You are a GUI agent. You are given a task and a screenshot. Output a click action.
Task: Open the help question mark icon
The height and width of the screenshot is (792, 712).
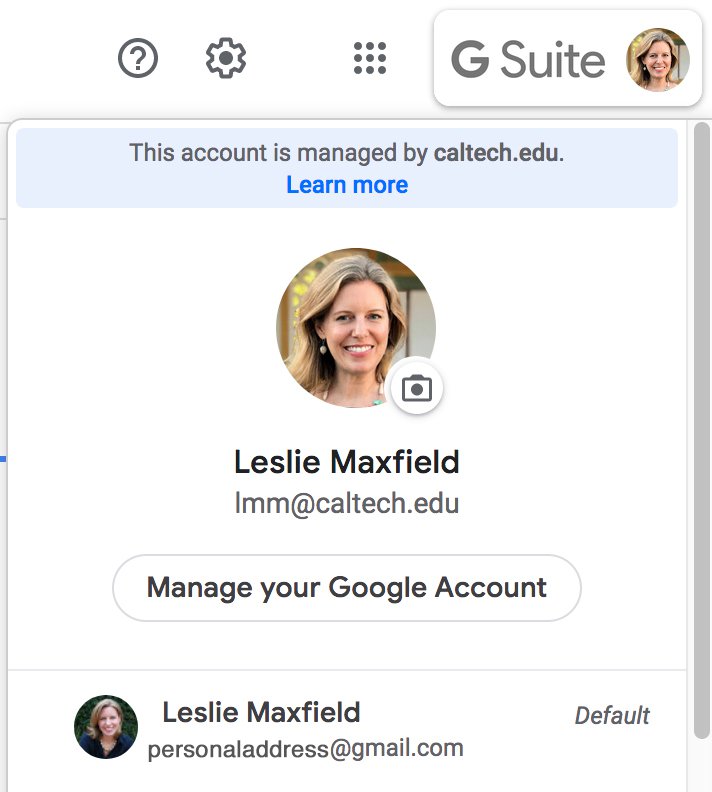point(138,59)
